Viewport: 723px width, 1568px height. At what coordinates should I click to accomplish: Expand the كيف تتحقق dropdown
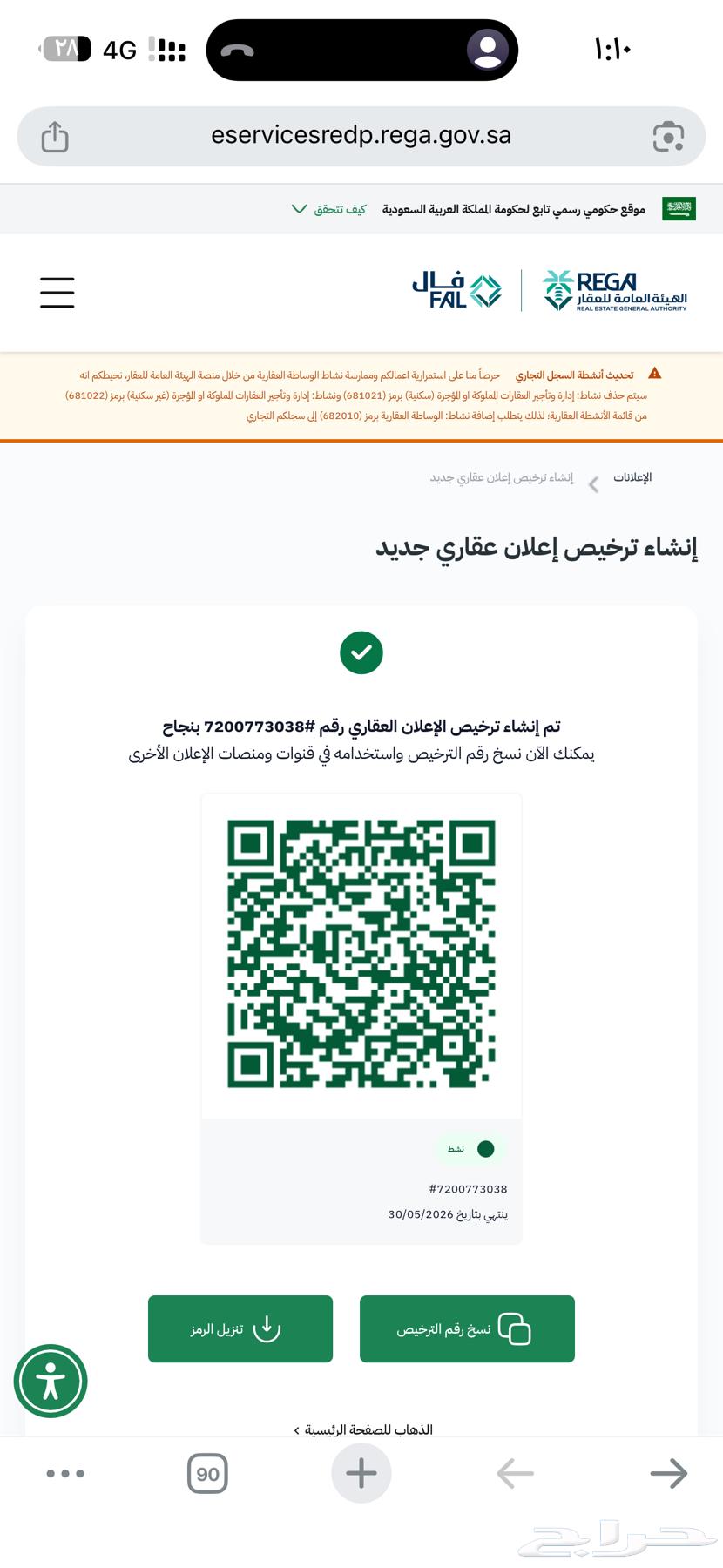[329, 209]
